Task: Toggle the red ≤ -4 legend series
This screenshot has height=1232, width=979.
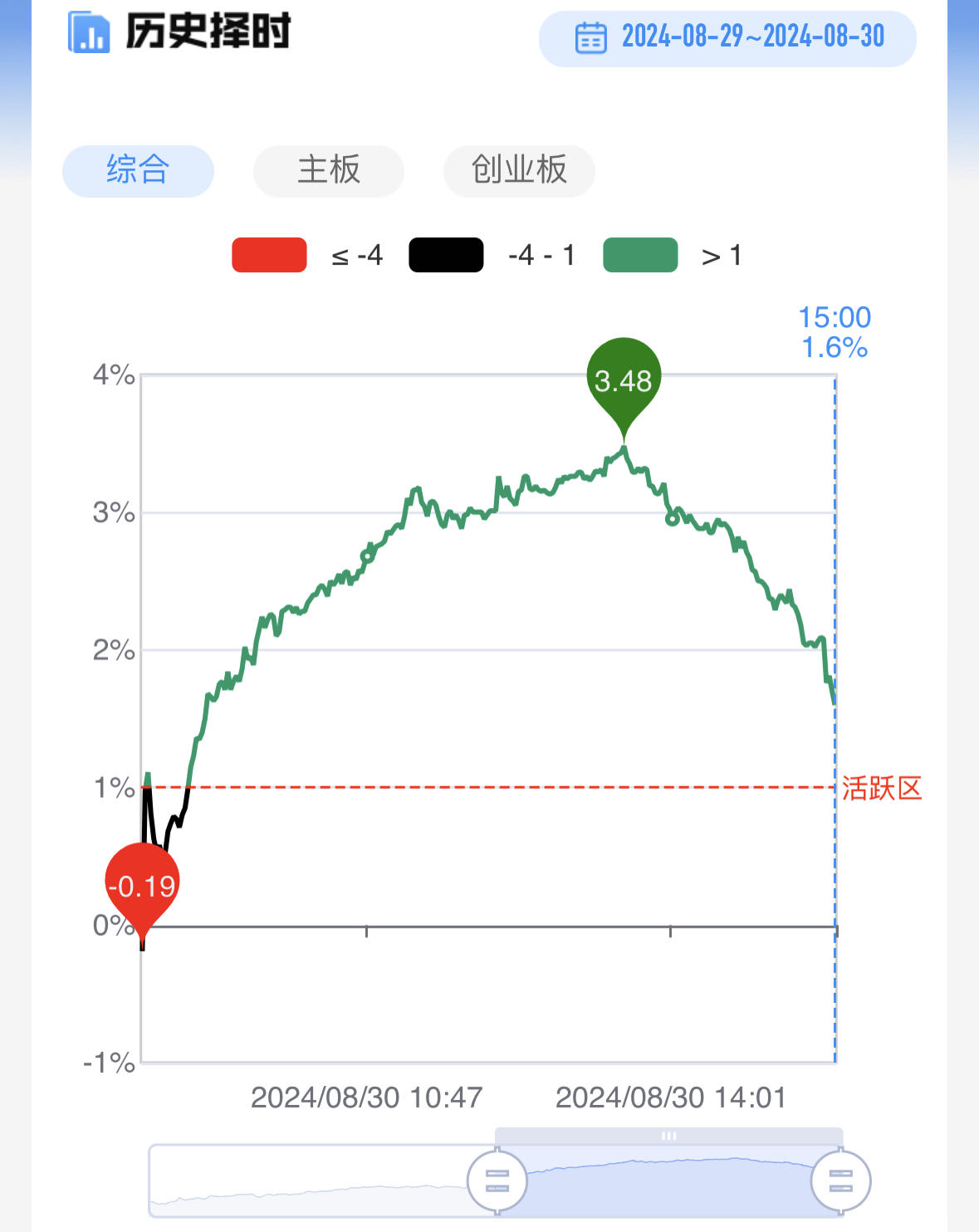Action: pyautogui.click(x=269, y=255)
